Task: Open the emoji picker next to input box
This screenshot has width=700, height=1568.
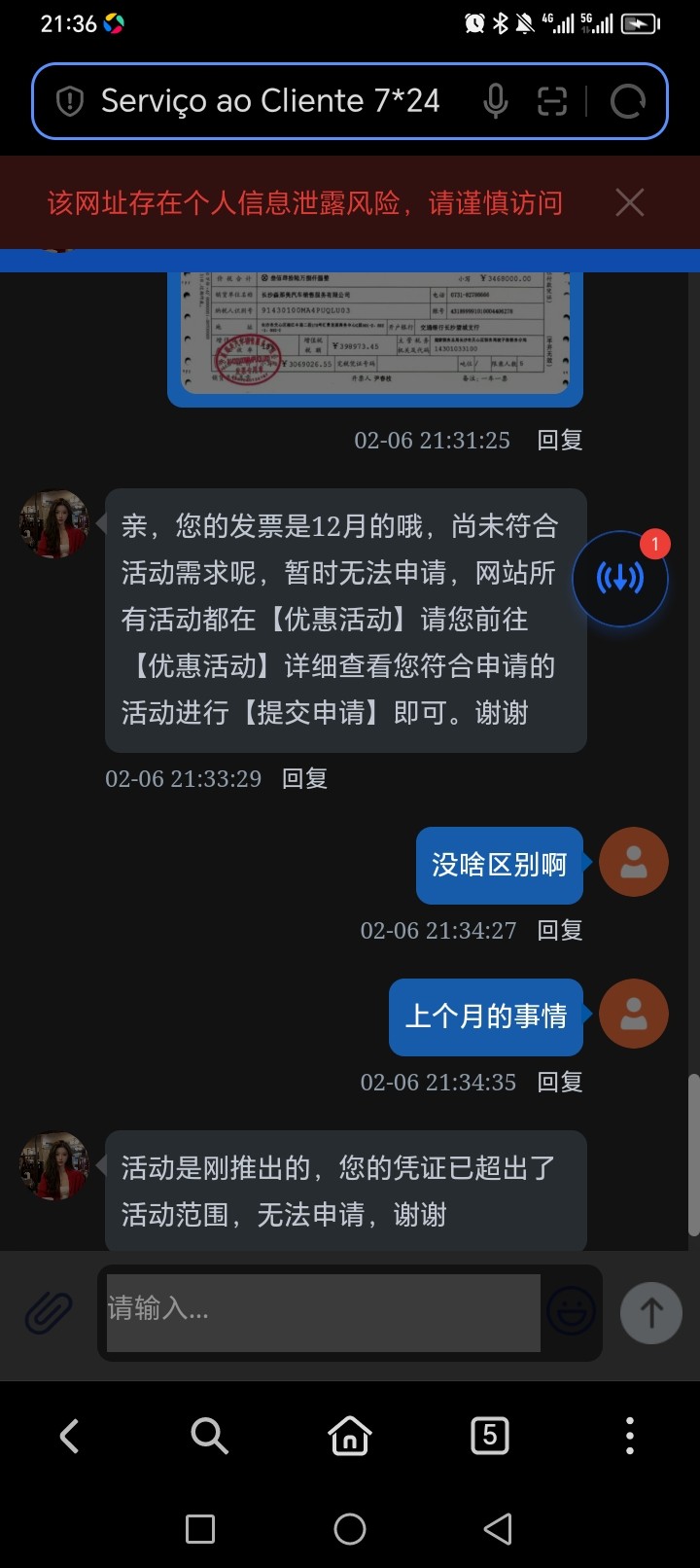Action: pos(572,1312)
